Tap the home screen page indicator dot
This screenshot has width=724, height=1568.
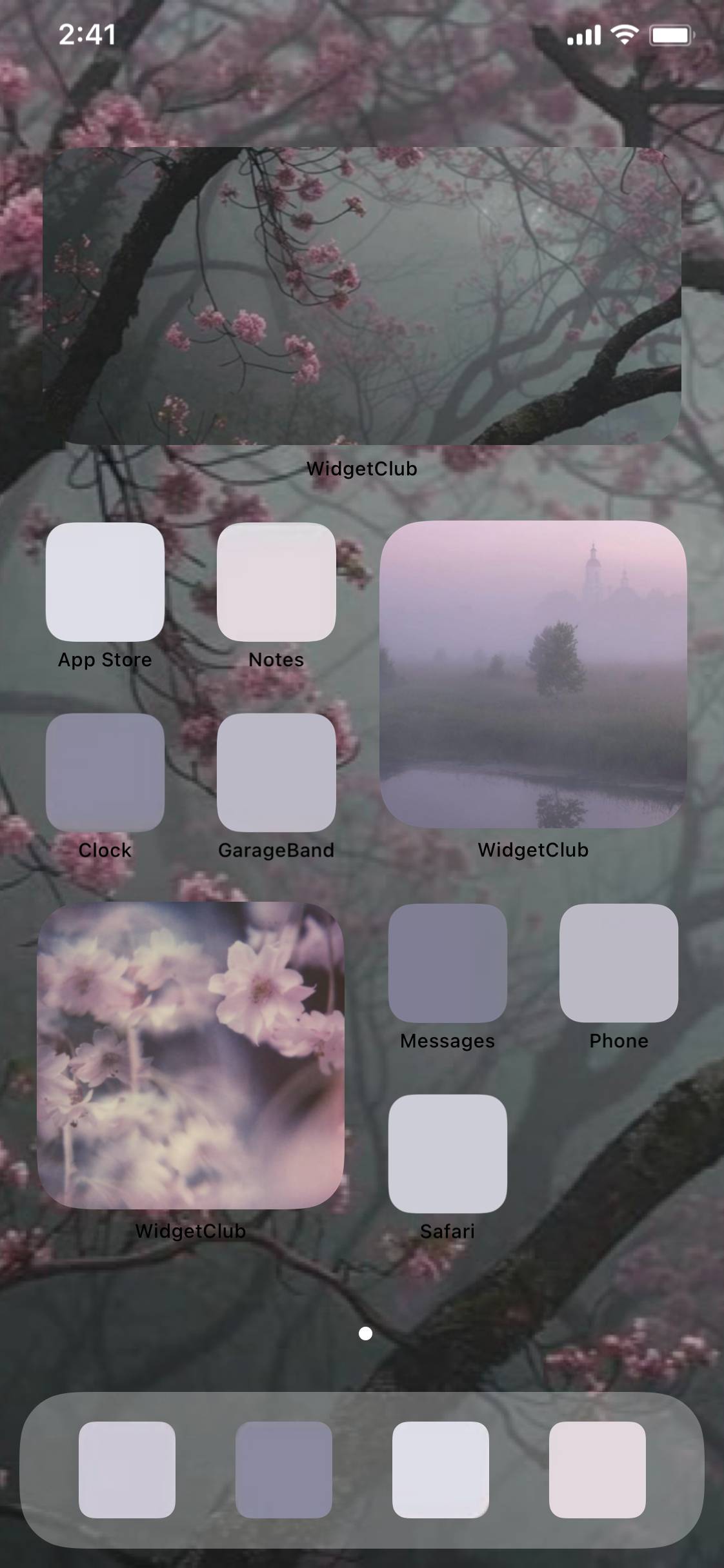click(365, 1333)
